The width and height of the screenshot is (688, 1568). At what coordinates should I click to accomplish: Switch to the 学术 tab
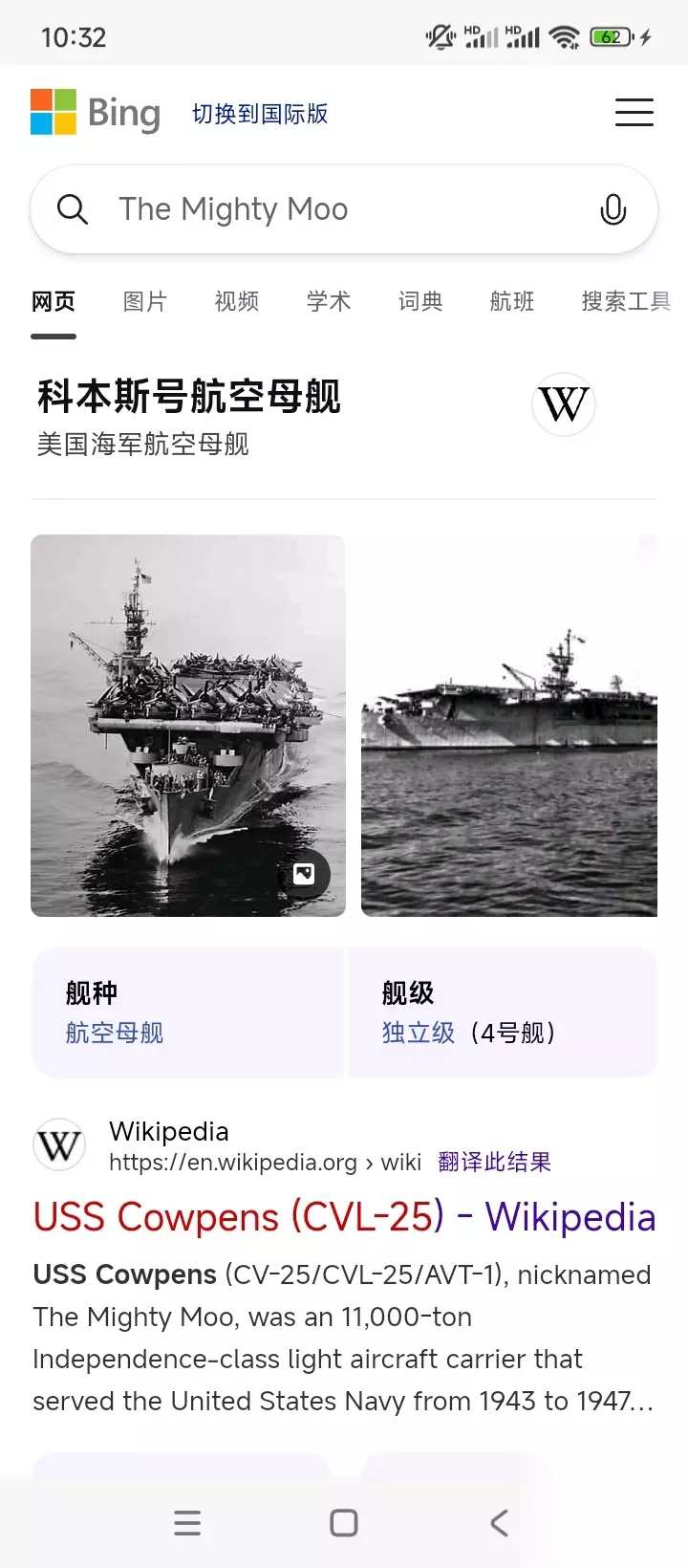tap(329, 302)
